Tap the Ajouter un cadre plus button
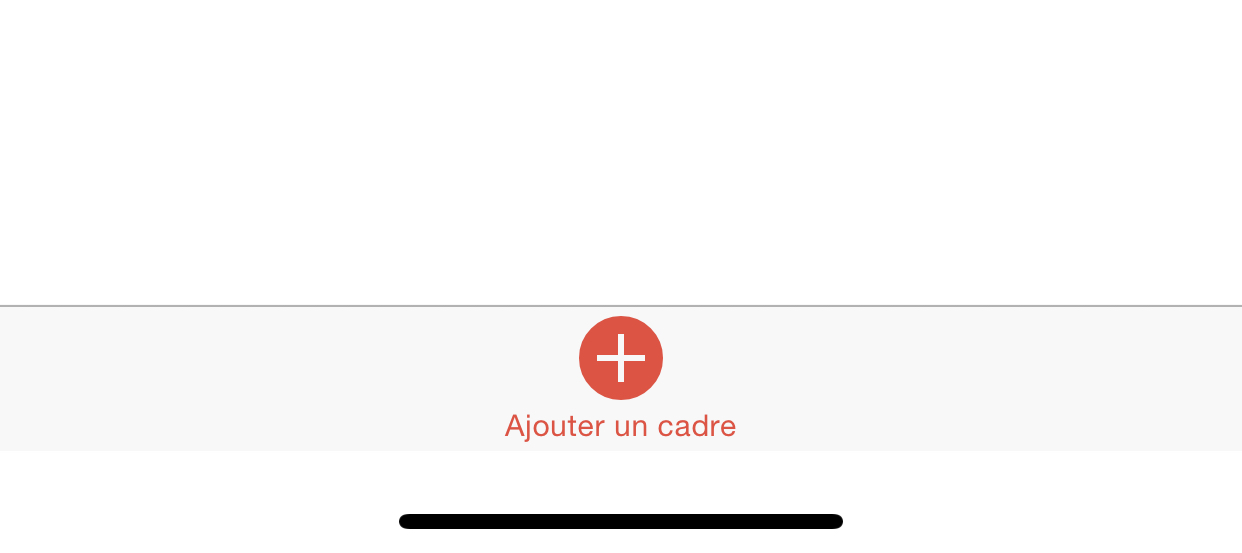Image resolution: width=1242 pixels, height=553 pixels. pos(620,358)
